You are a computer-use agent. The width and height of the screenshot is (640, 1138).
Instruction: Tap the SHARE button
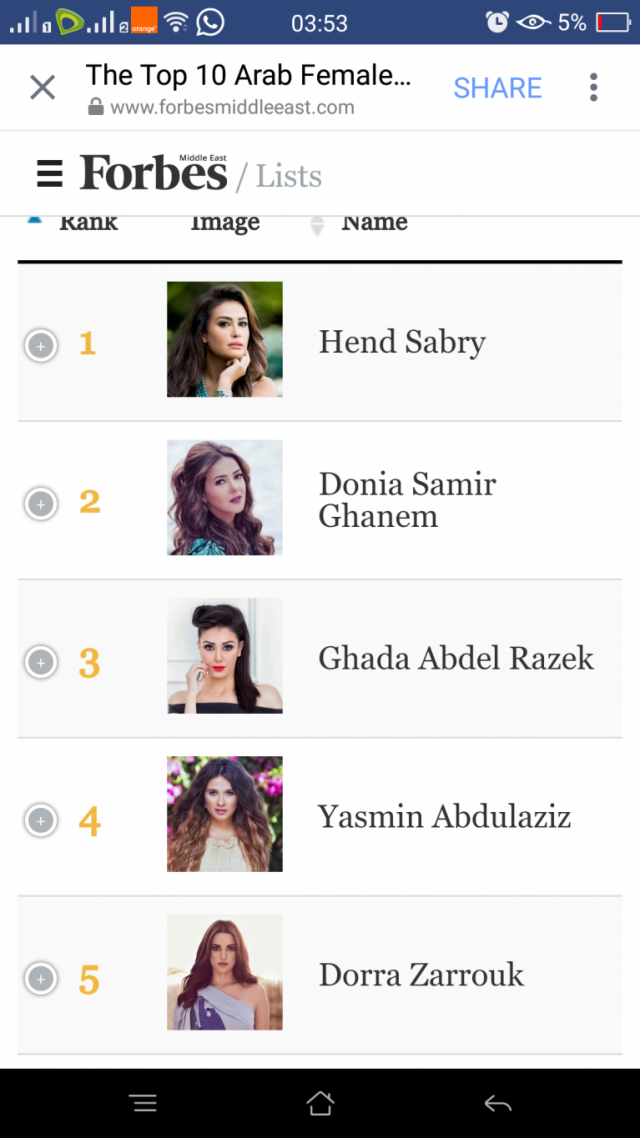497,88
